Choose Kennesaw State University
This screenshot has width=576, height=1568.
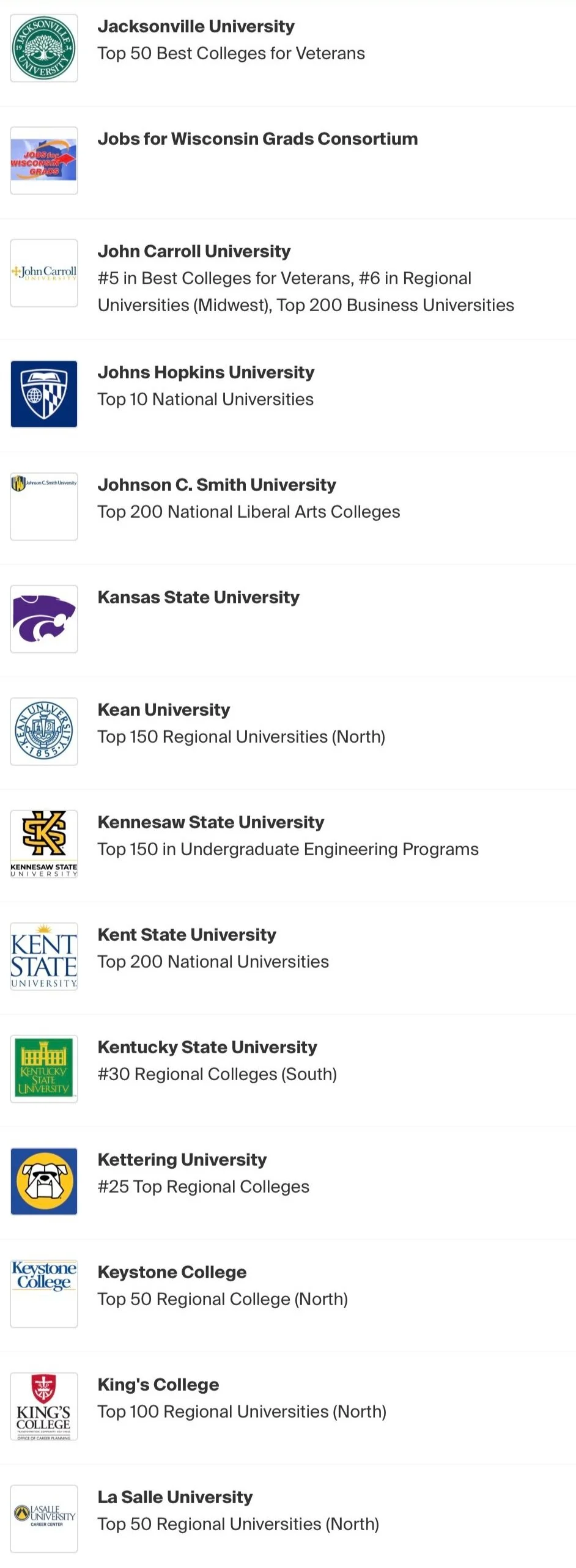pyautogui.click(x=210, y=823)
